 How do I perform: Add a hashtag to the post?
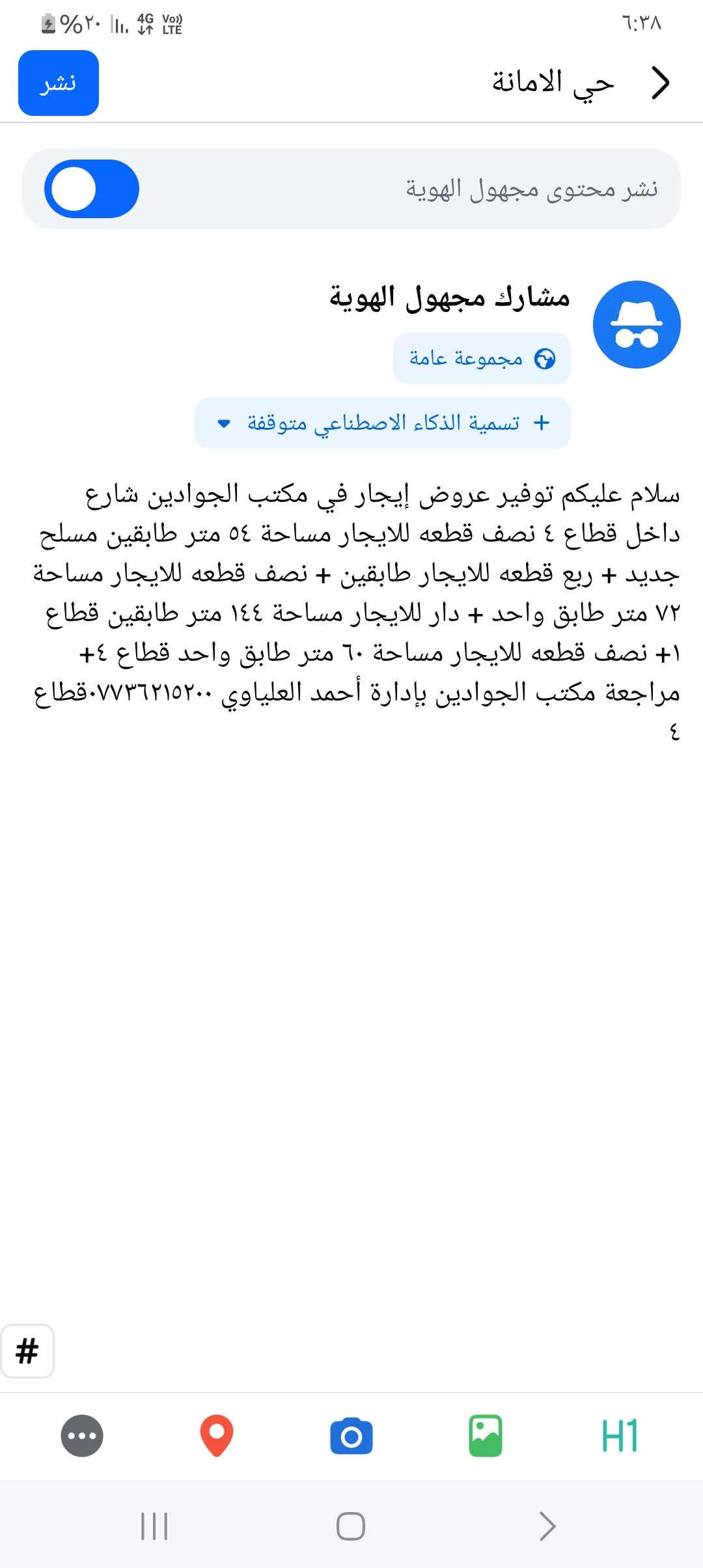[27, 1352]
